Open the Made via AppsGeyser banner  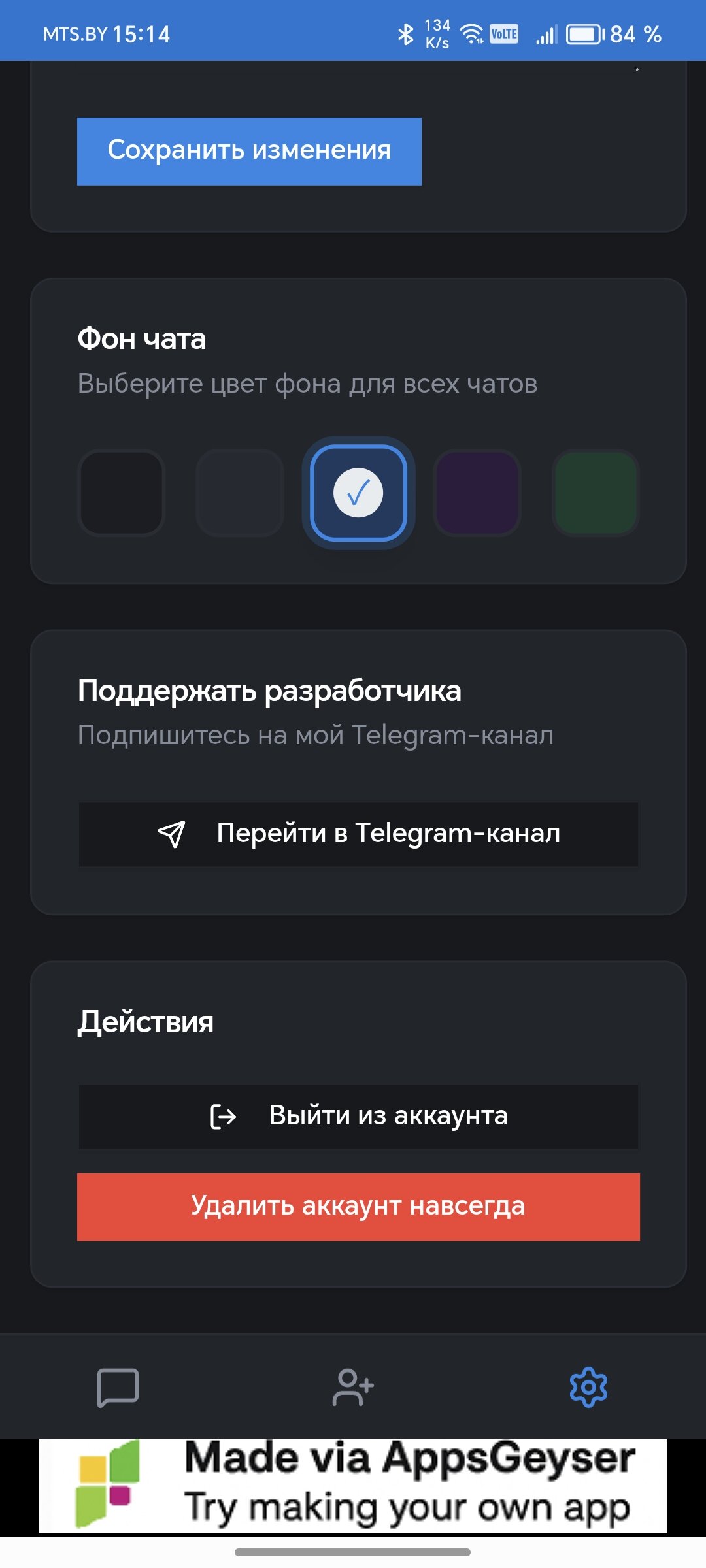[353, 1486]
